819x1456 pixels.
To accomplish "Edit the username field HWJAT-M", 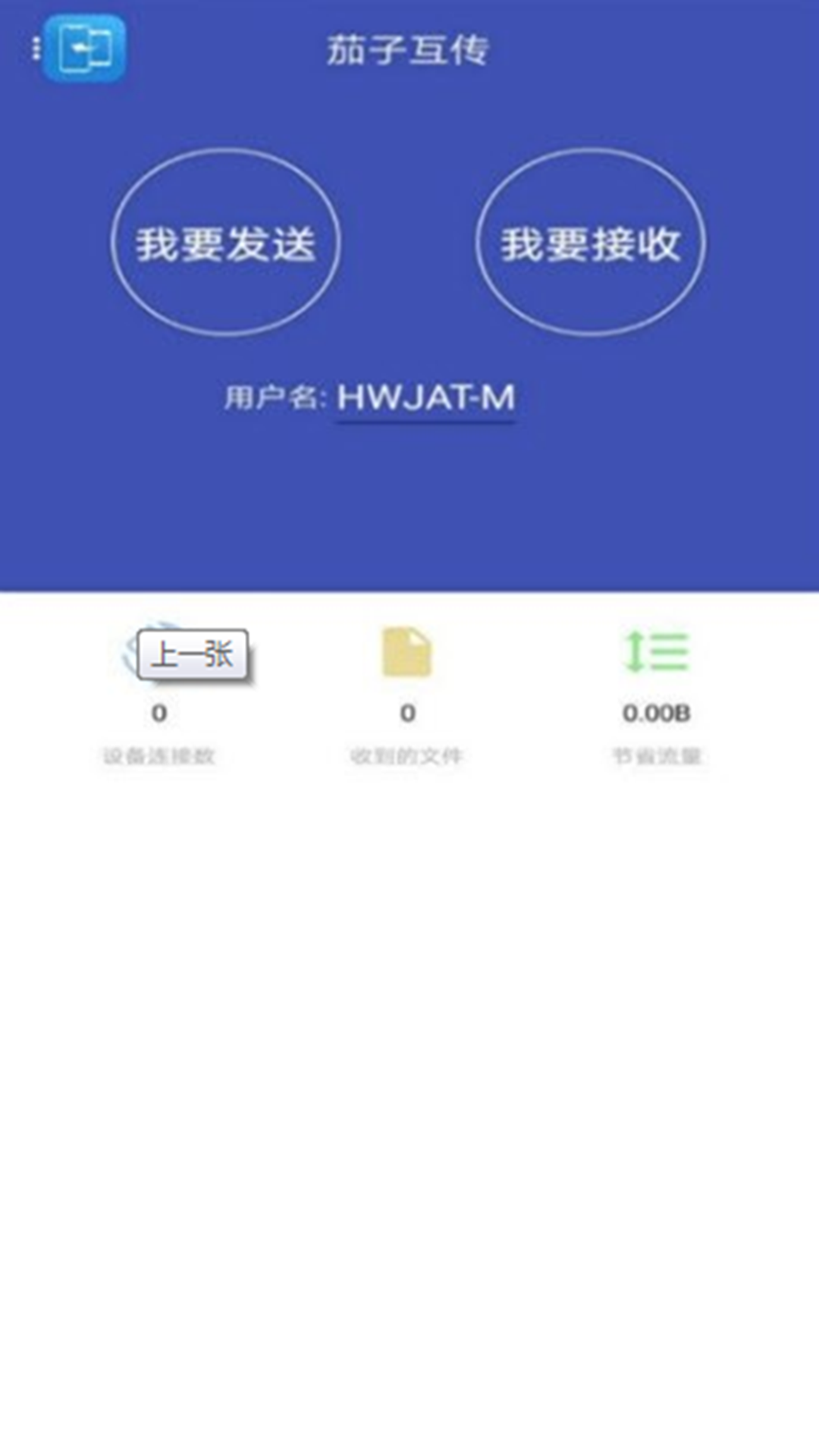I will pos(425,397).
